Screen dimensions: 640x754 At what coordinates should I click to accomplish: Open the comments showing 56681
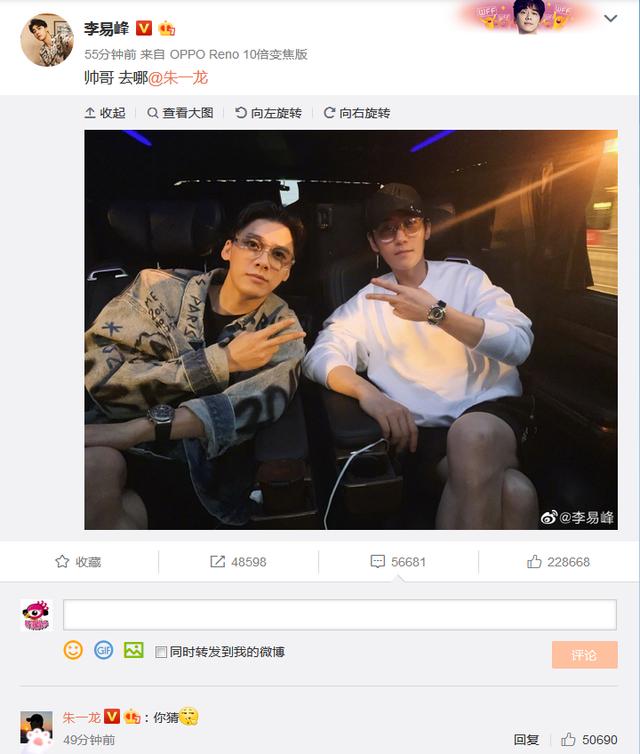398,562
